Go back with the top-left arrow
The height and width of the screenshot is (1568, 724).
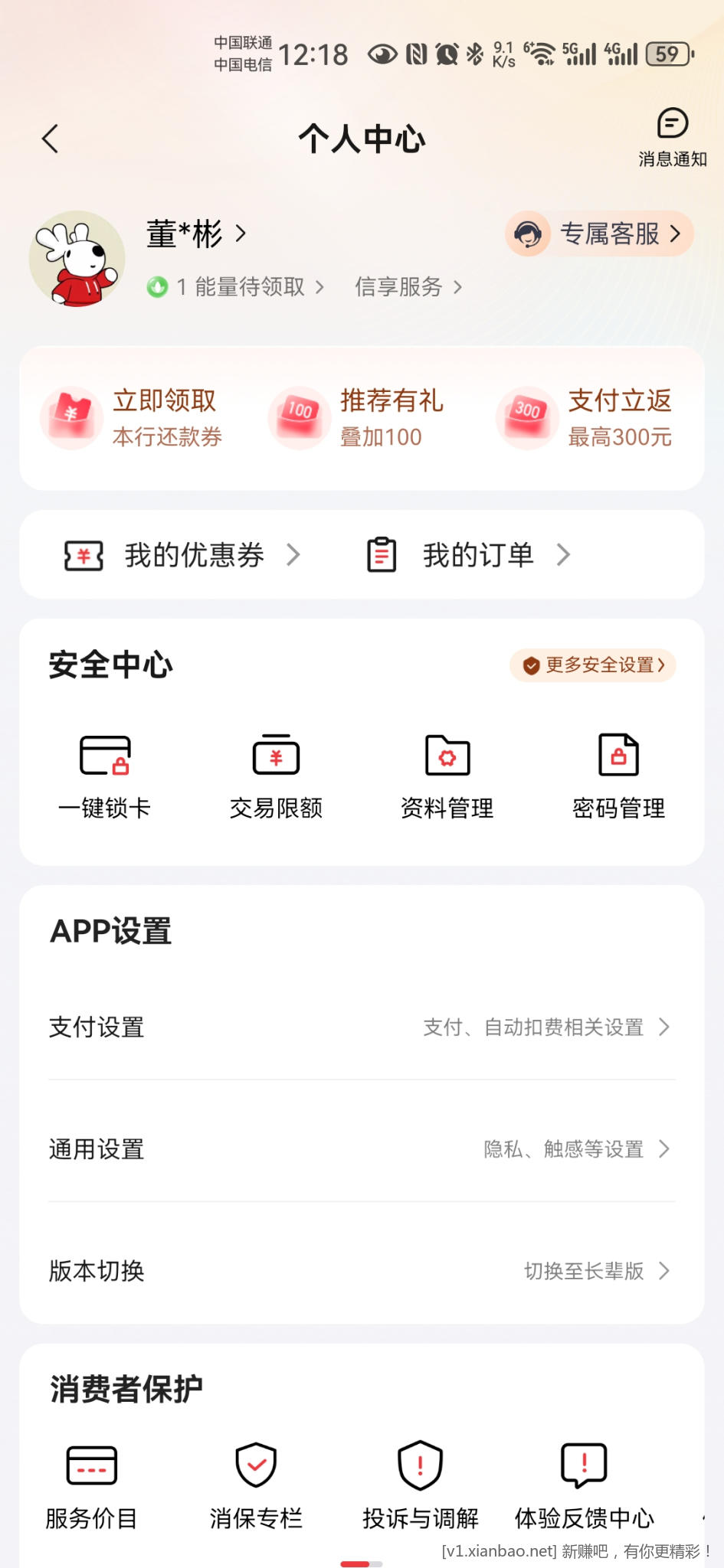click(x=49, y=138)
